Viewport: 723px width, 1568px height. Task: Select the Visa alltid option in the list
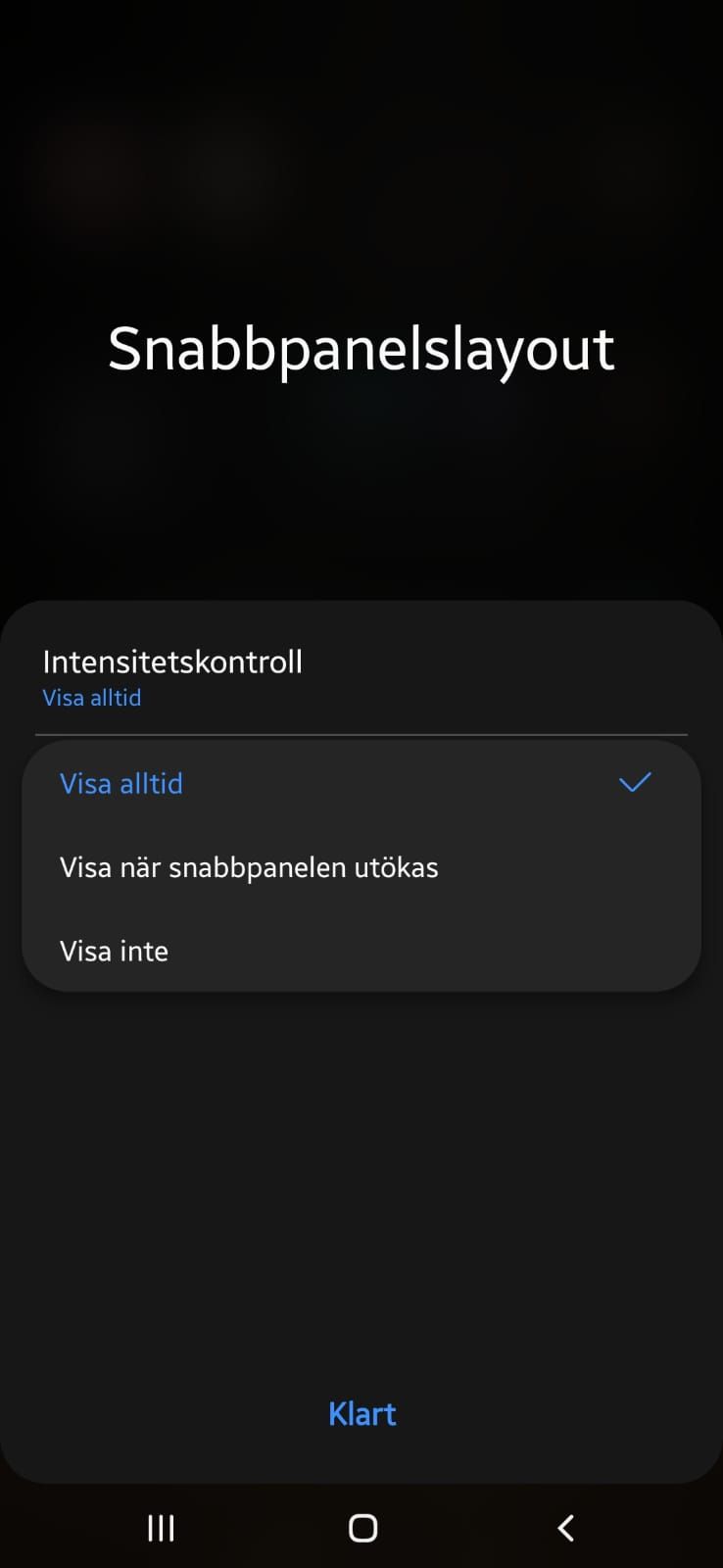click(120, 783)
